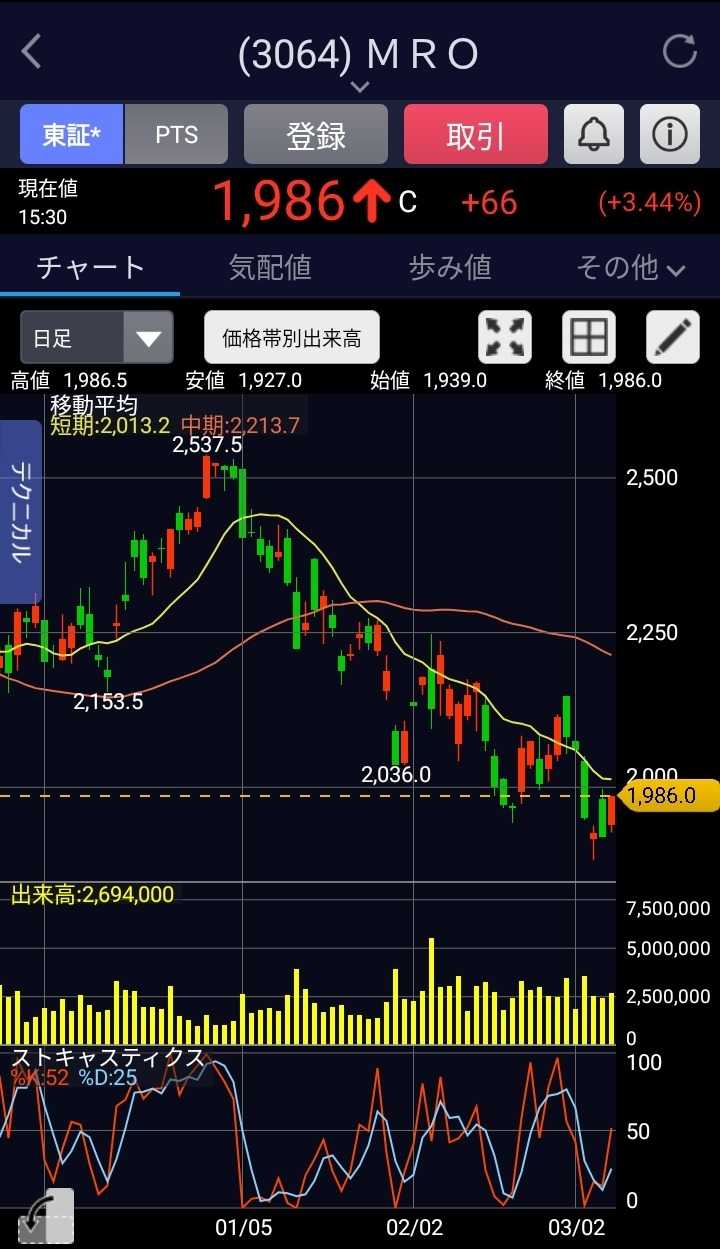
Task: Expand the stock name selector chevron
Action: tap(359, 87)
